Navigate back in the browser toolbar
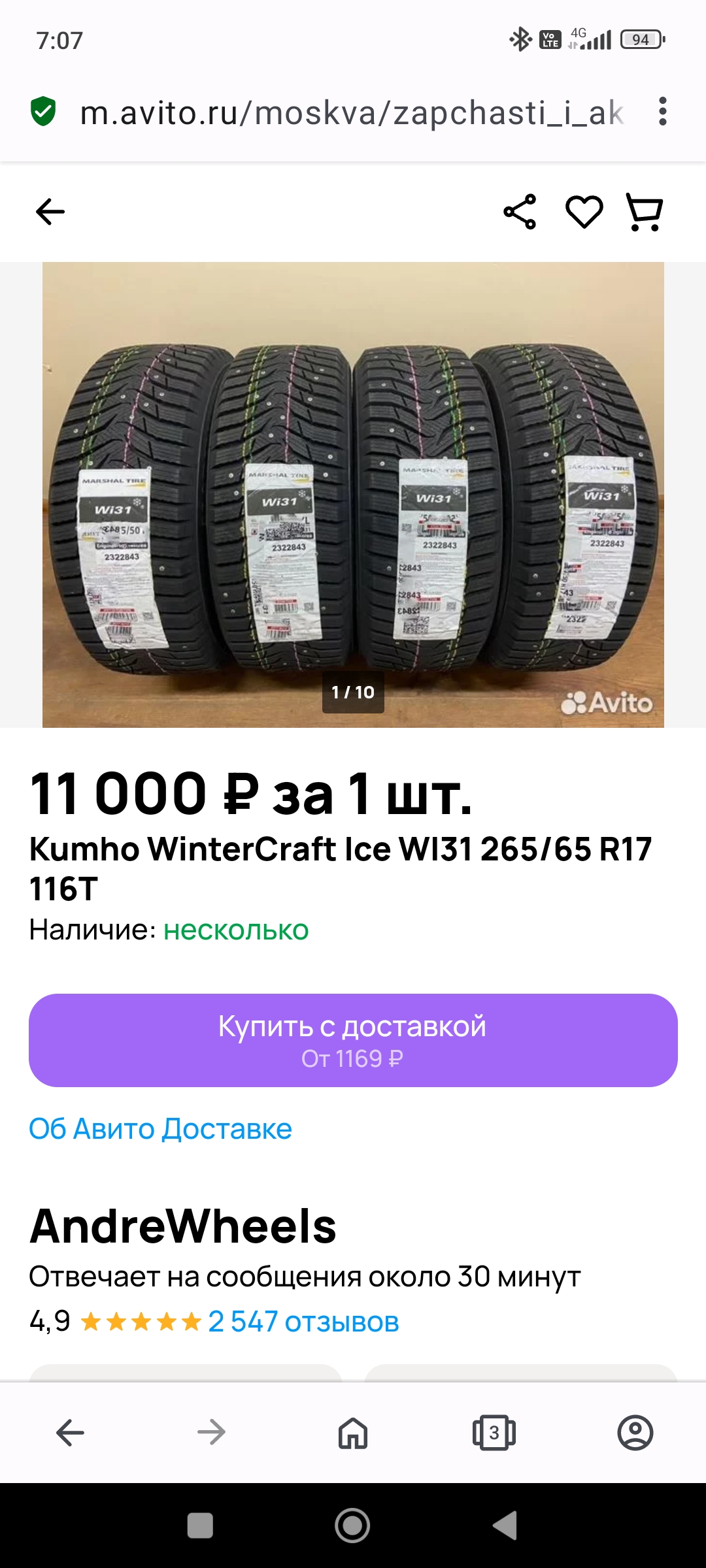This screenshot has width=706, height=1568. [71, 1433]
